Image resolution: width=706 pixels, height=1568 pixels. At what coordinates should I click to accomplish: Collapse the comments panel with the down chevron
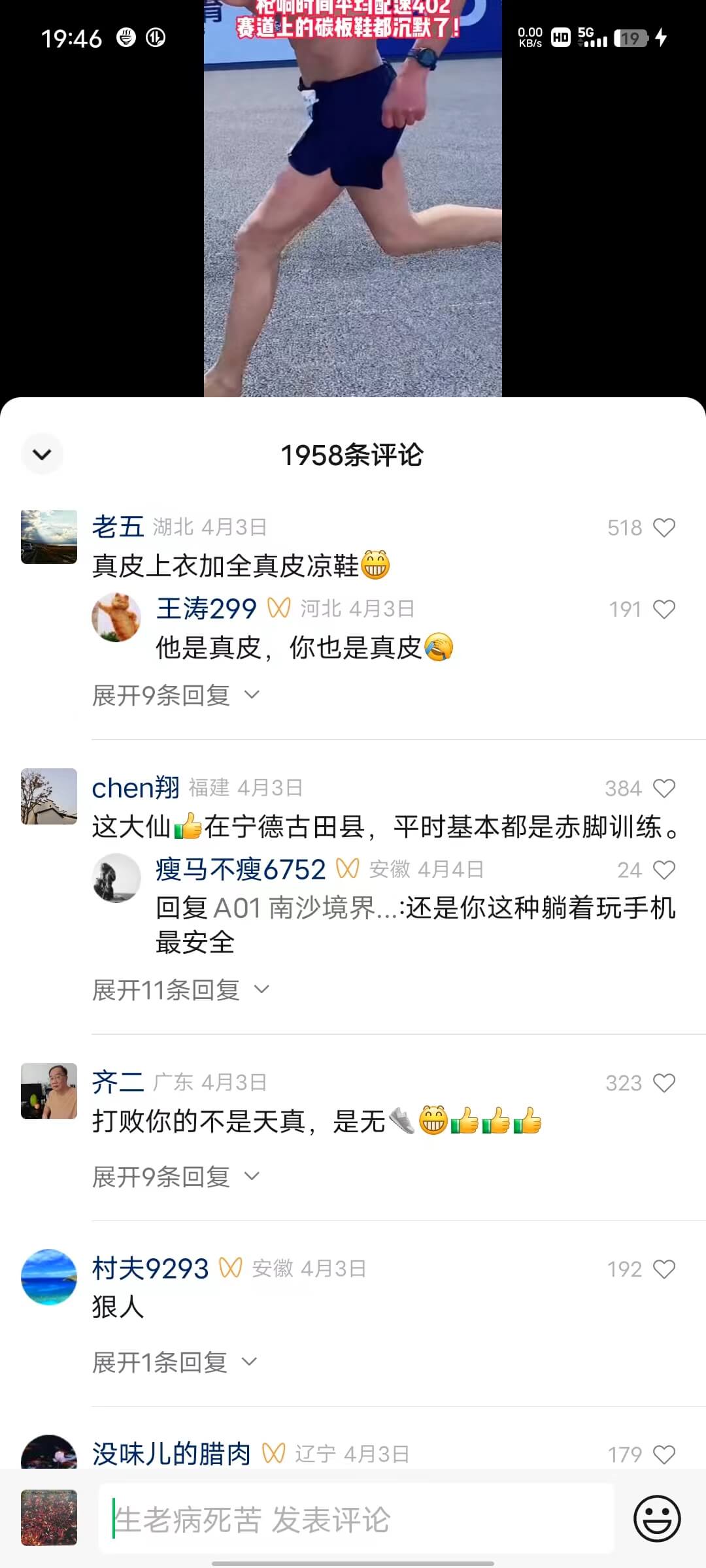pyautogui.click(x=42, y=454)
